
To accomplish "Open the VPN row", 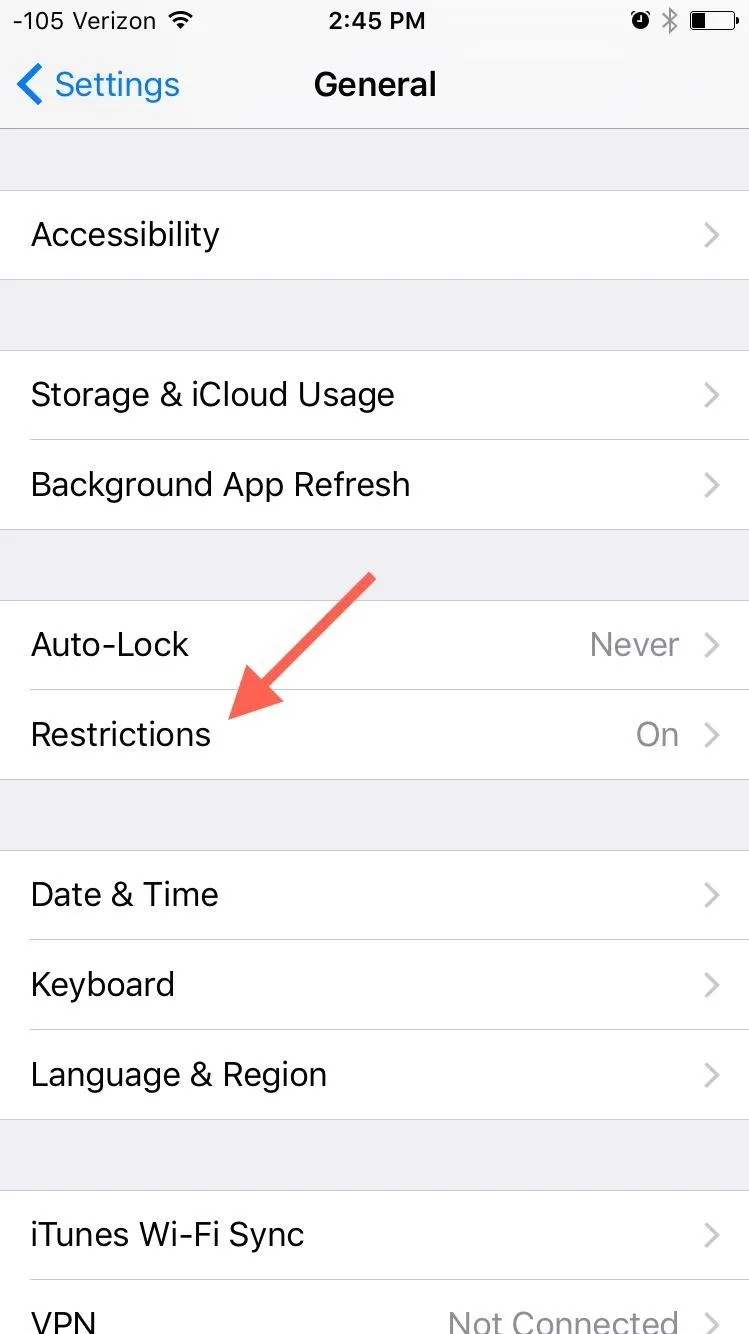I will (x=374, y=1308).
